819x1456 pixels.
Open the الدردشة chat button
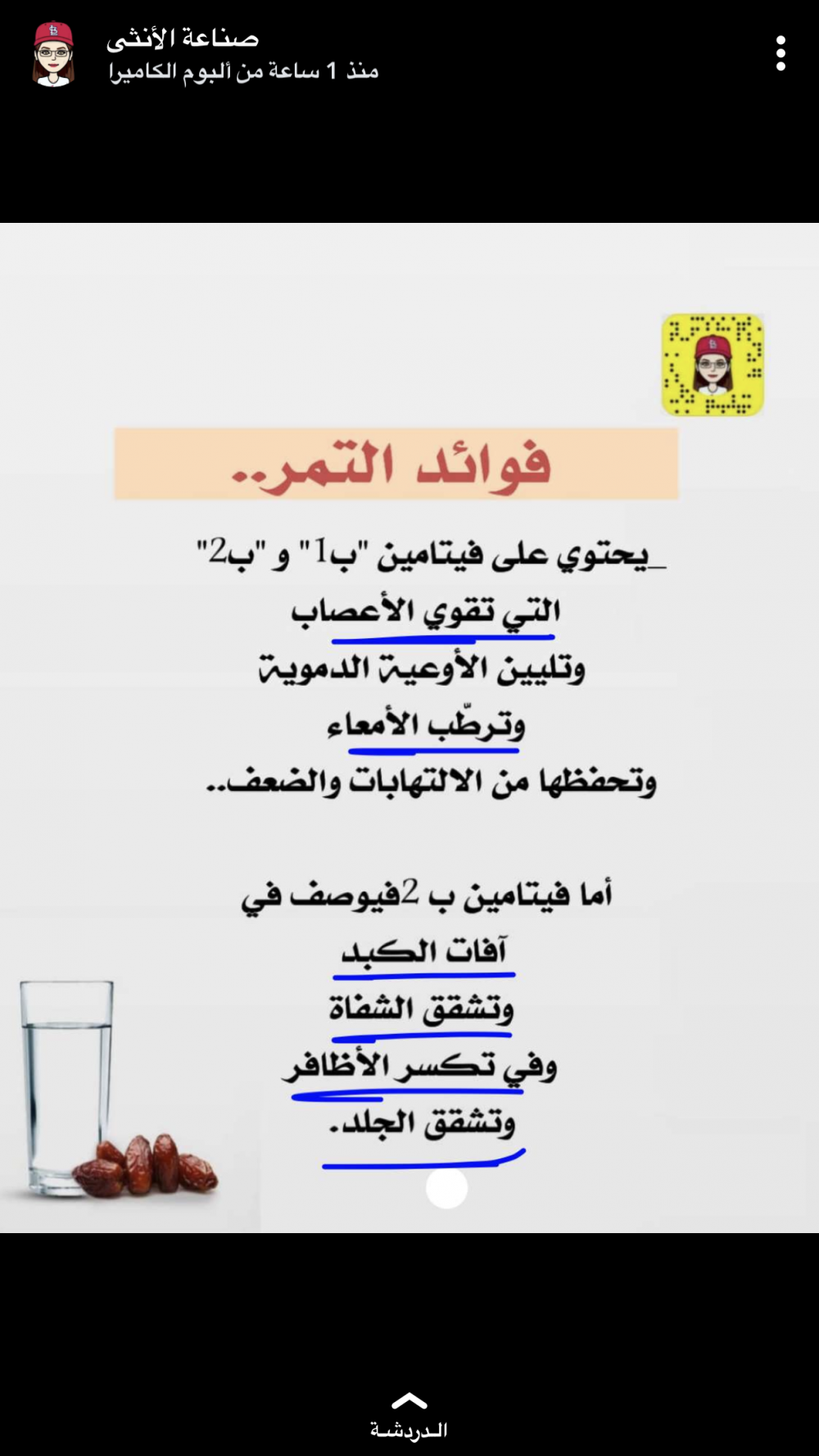[409, 1416]
